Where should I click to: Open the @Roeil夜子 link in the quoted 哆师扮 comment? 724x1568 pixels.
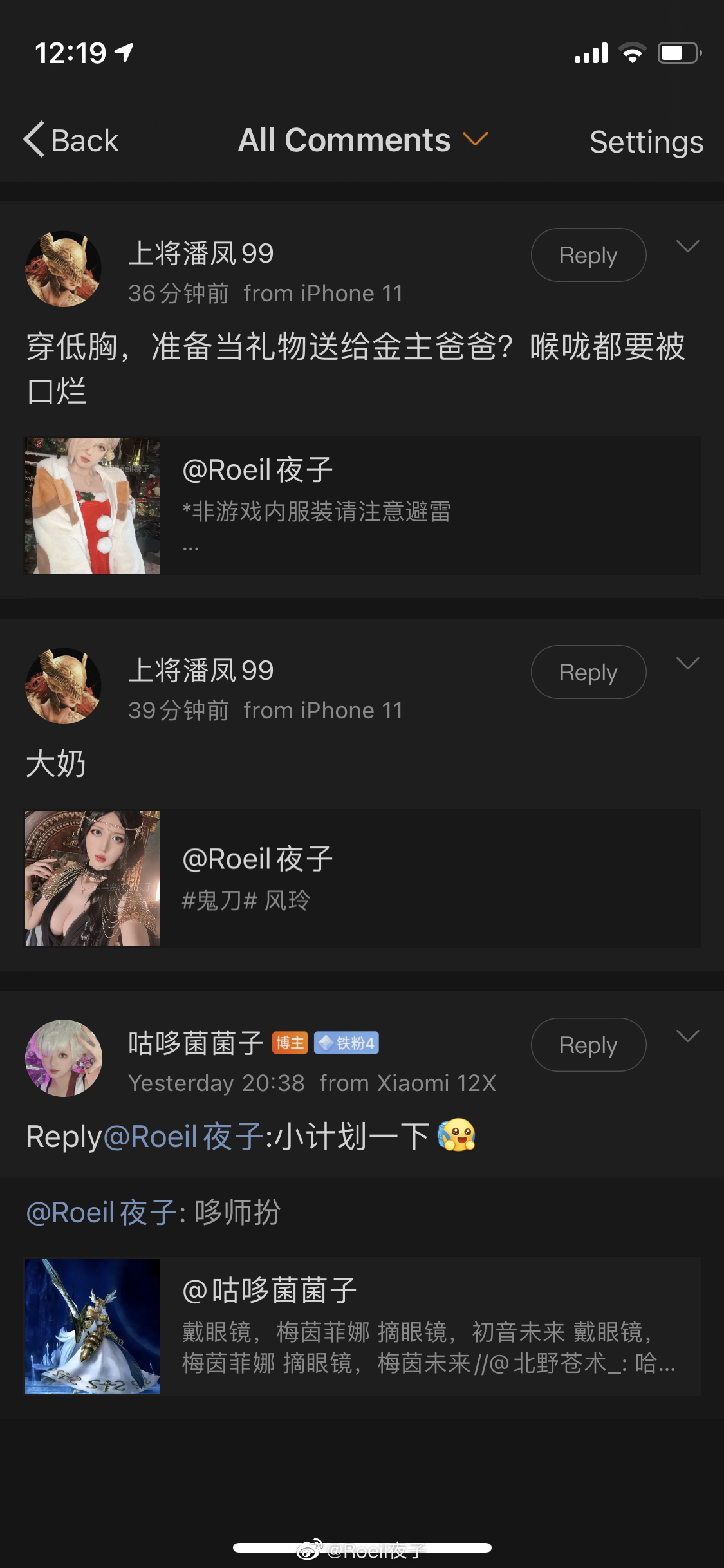[x=102, y=1213]
